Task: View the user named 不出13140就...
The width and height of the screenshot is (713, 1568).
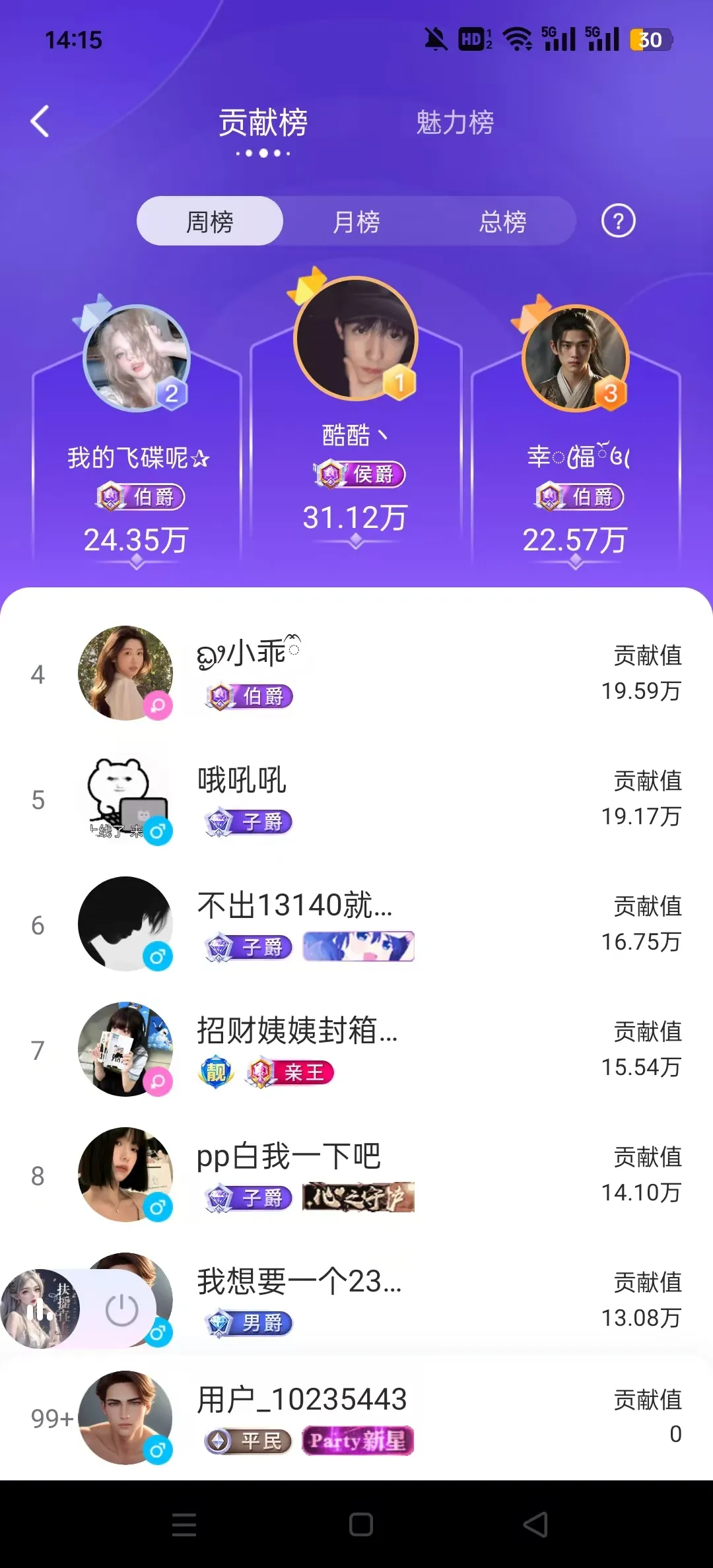Action: pyautogui.click(x=356, y=924)
